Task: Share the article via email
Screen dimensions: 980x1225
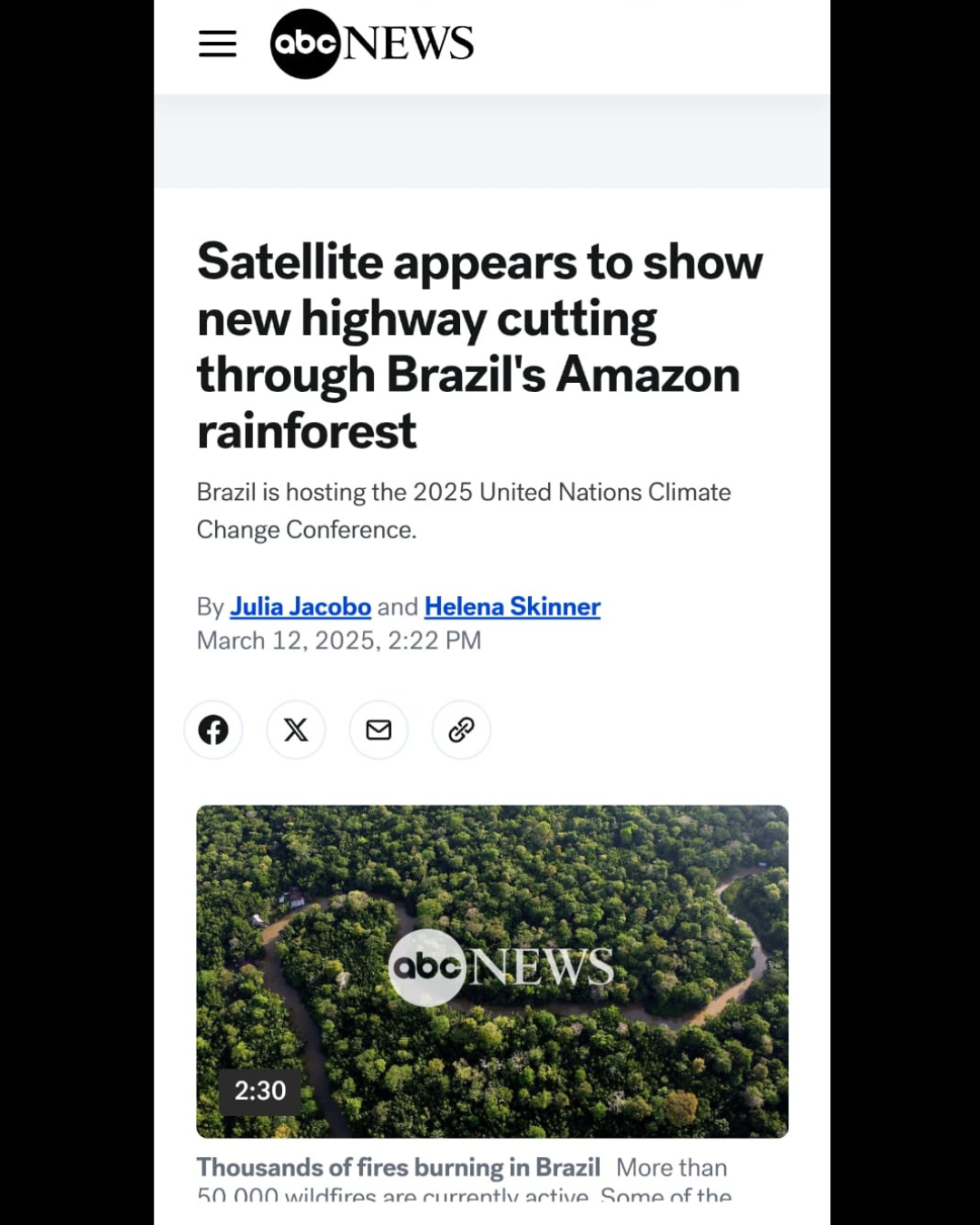Action: coord(378,730)
